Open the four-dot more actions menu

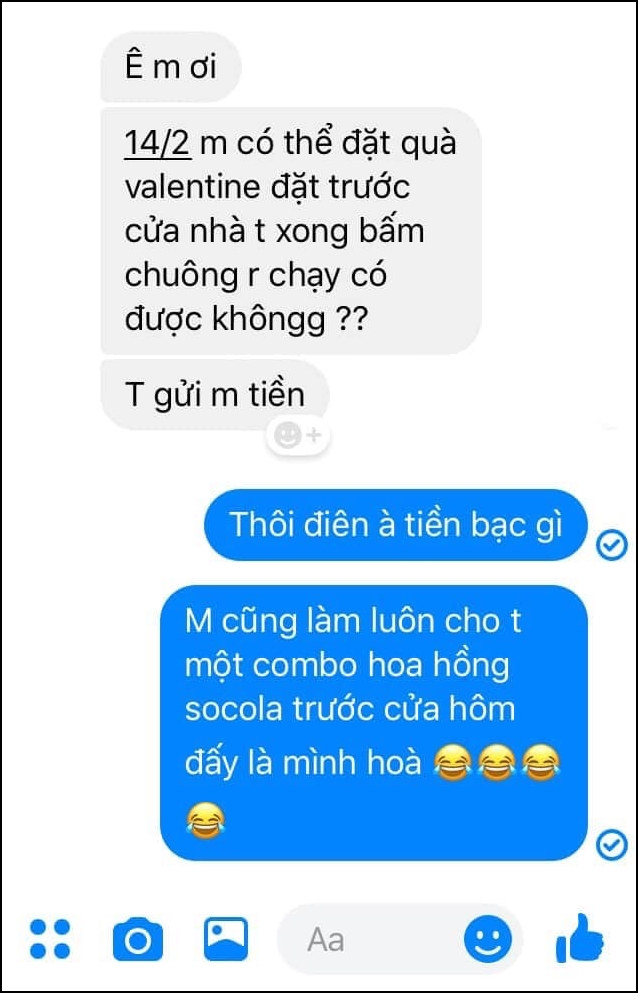(50, 939)
